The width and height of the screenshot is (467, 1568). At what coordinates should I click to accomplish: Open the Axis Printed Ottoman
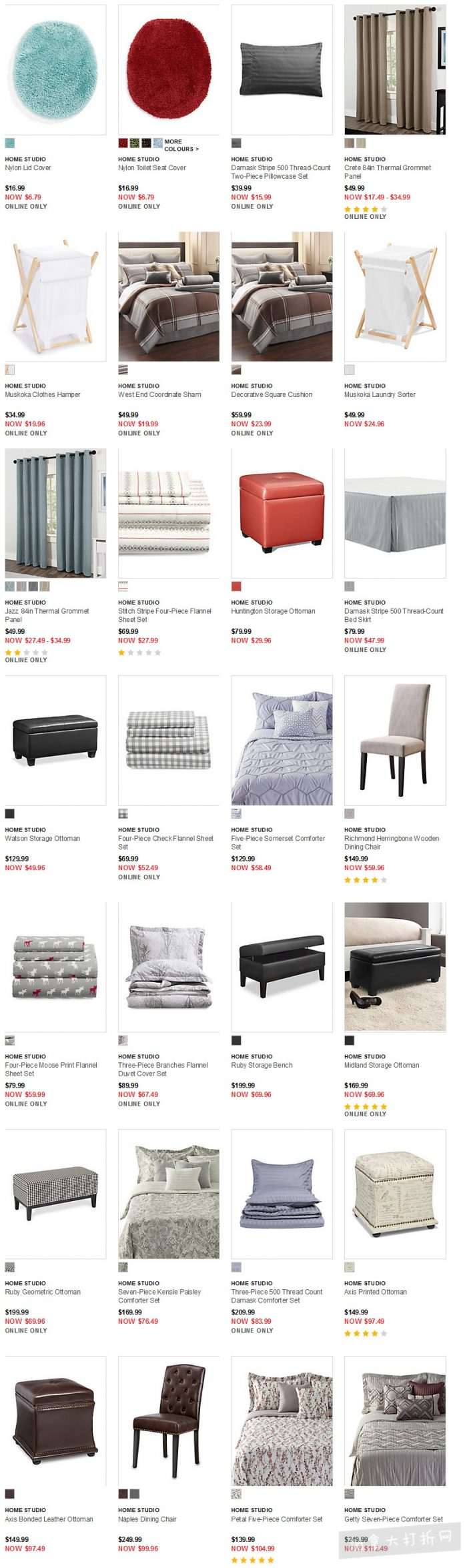pyautogui.click(x=376, y=1292)
